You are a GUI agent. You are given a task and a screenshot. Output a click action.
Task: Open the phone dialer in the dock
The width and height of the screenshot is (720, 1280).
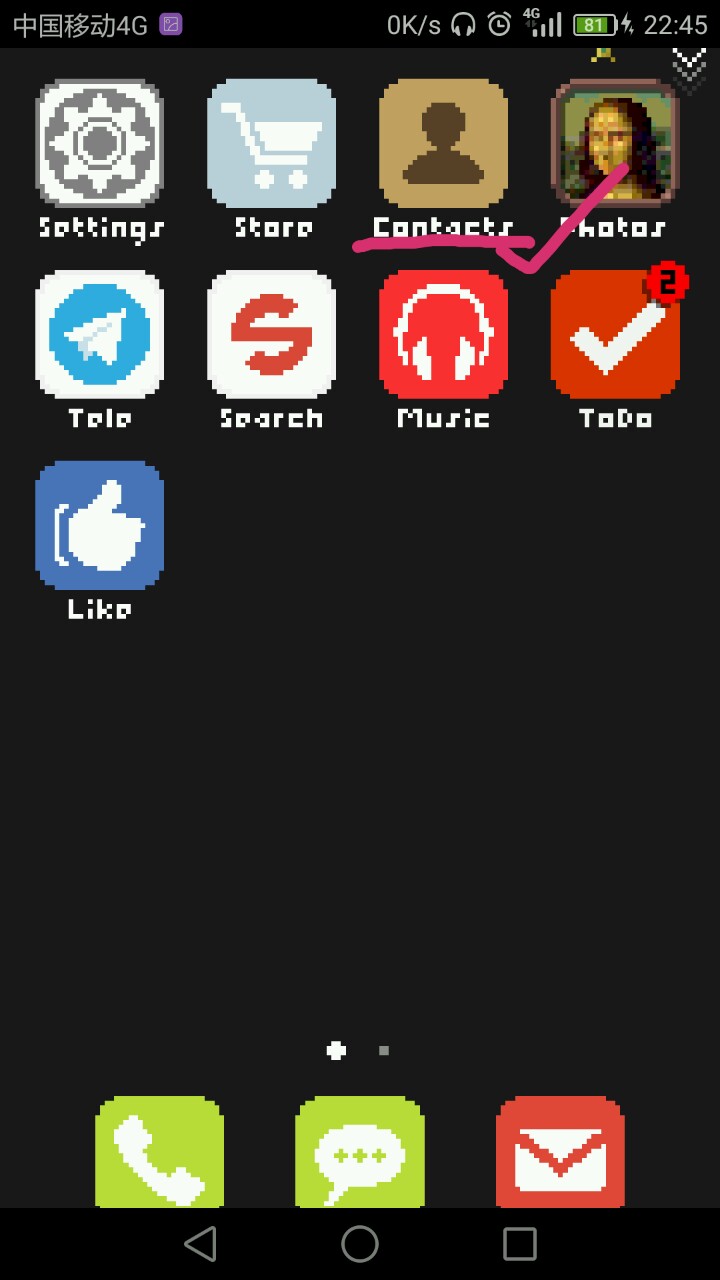click(159, 1153)
